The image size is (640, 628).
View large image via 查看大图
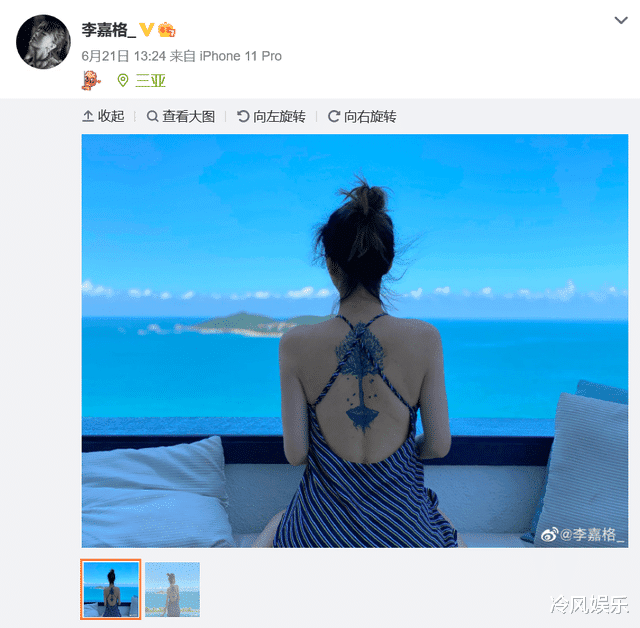[x=181, y=116]
